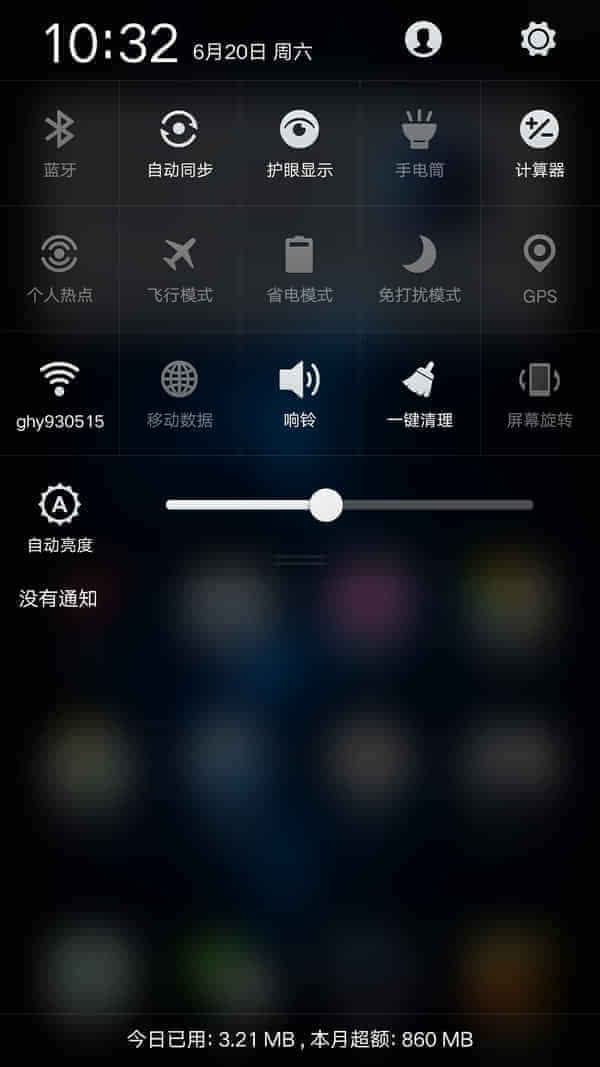Open the calculator (计算器)
This screenshot has height=1067, width=600.
[540, 143]
